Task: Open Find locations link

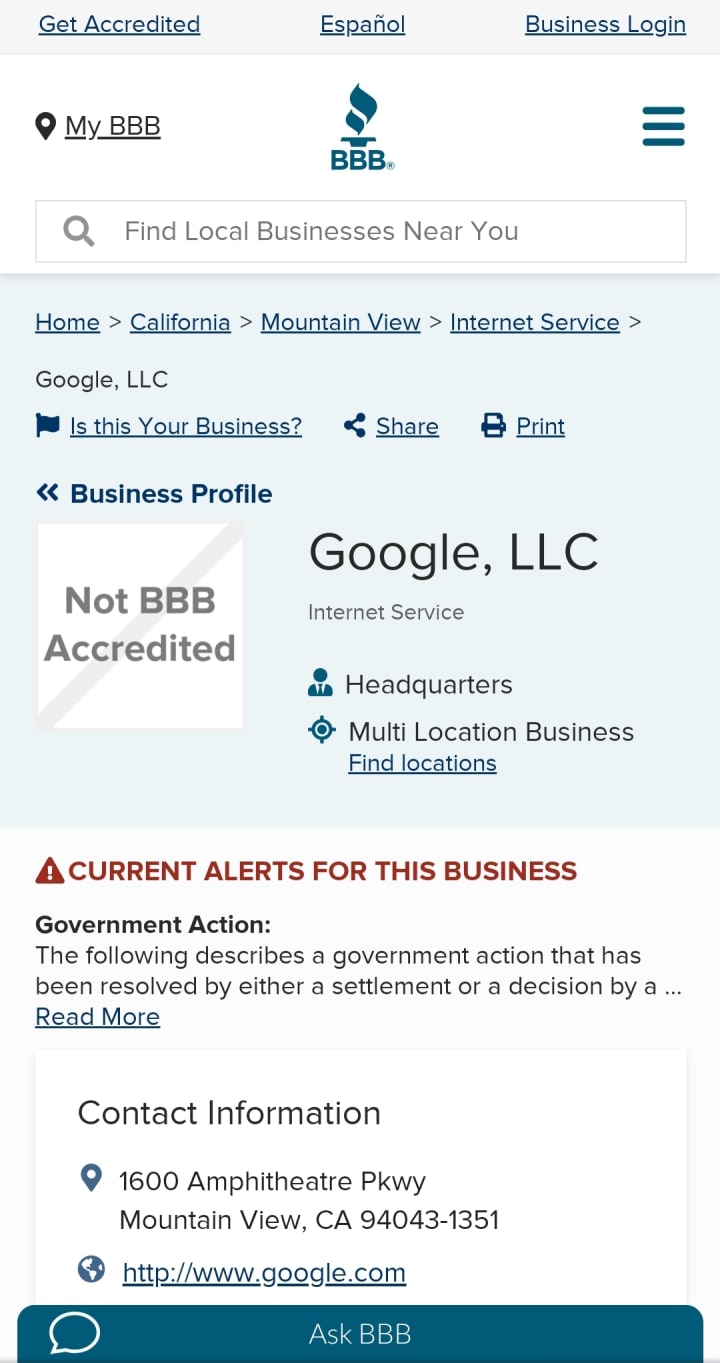Action: [x=422, y=763]
